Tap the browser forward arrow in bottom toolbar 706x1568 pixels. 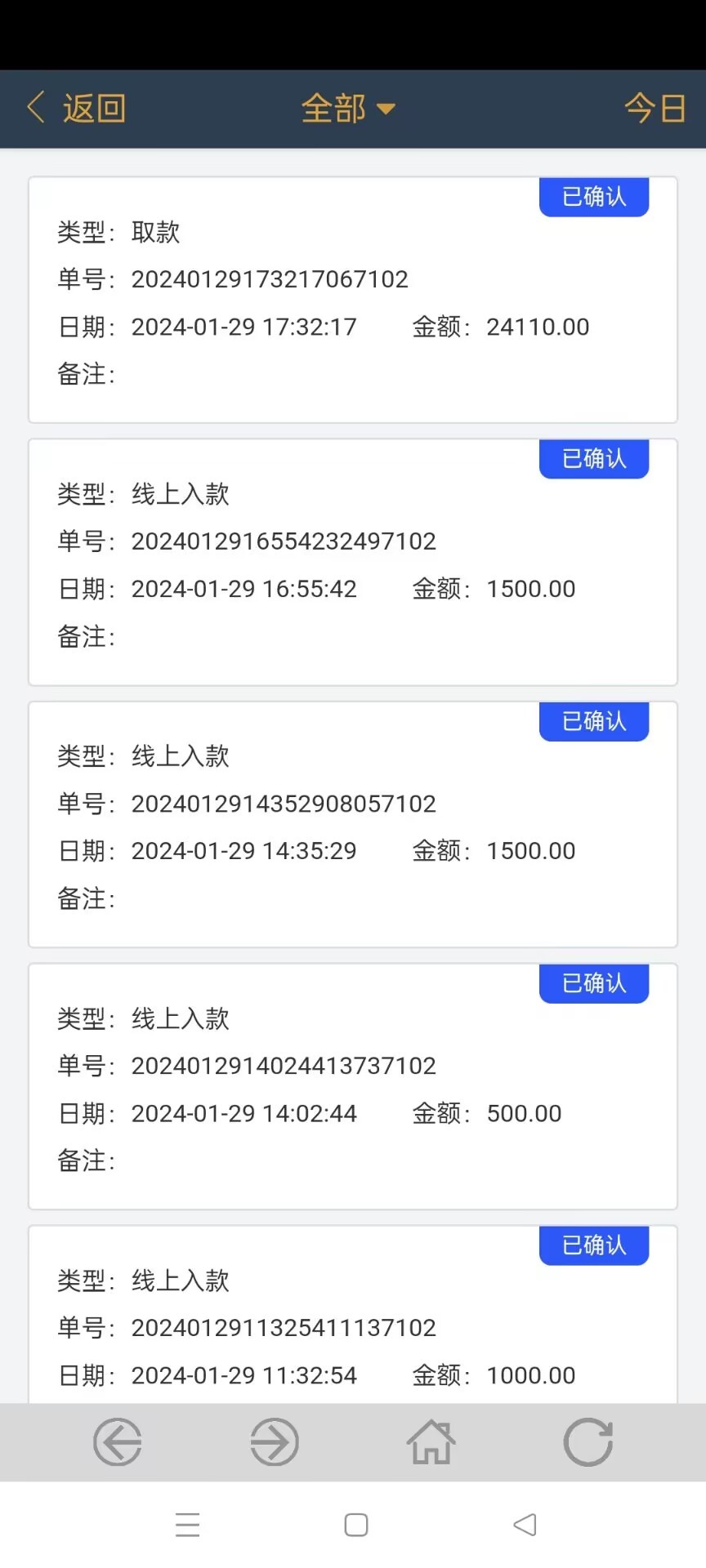275,1442
